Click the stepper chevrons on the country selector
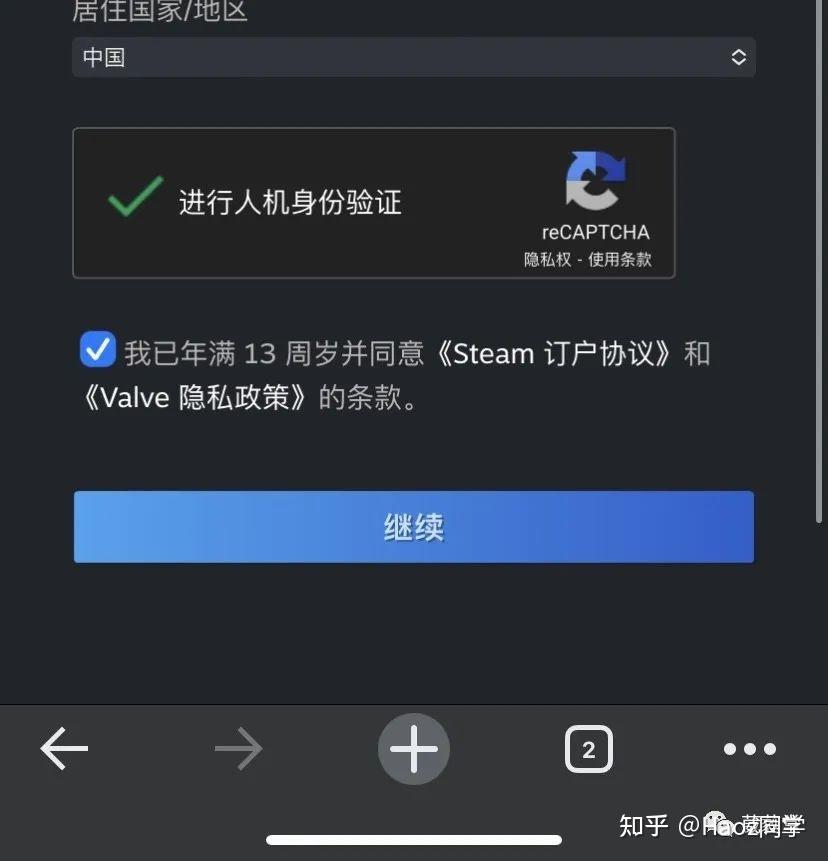This screenshot has height=861, width=828. tap(738, 57)
